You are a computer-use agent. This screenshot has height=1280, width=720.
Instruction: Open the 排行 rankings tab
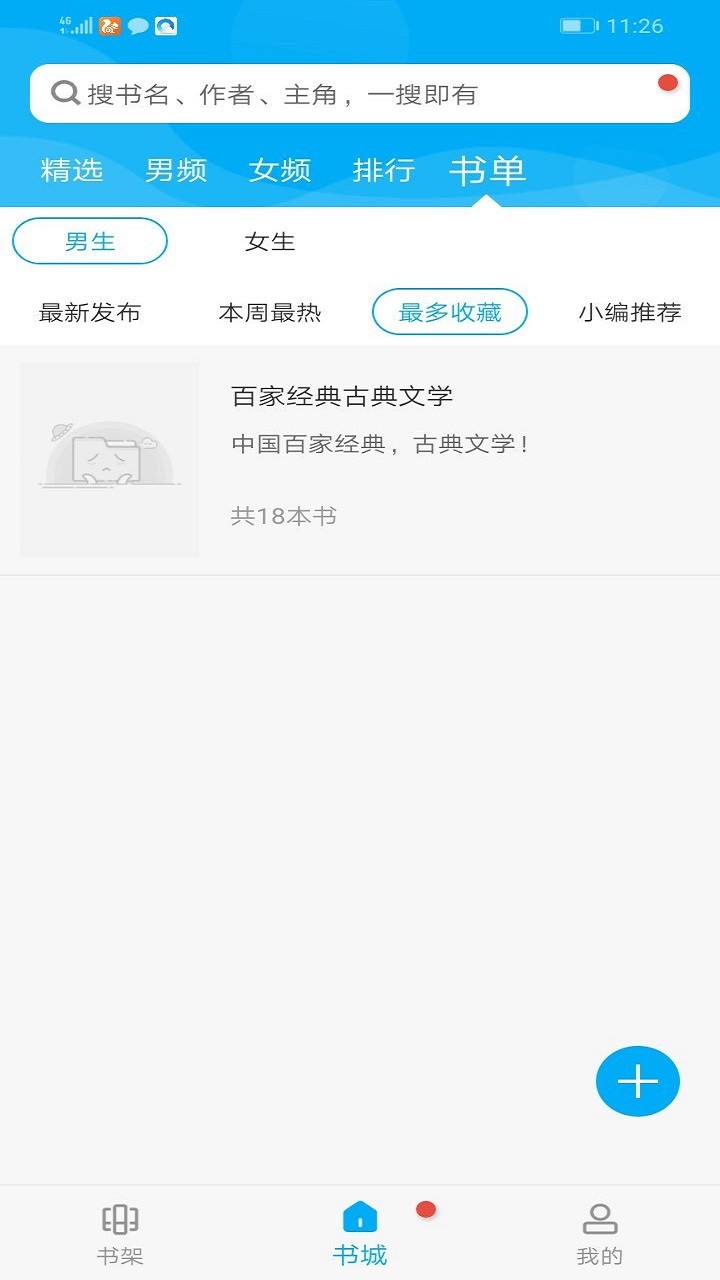[383, 170]
